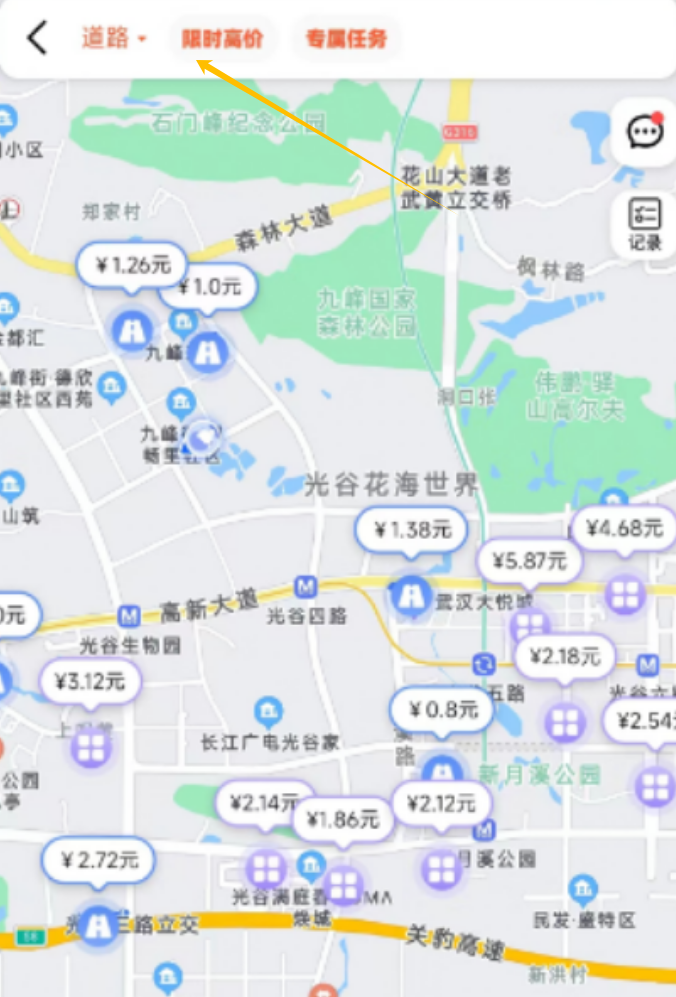Tap the ¥1.86元 task marker
This screenshot has width=676, height=997.
pyautogui.click(x=343, y=821)
